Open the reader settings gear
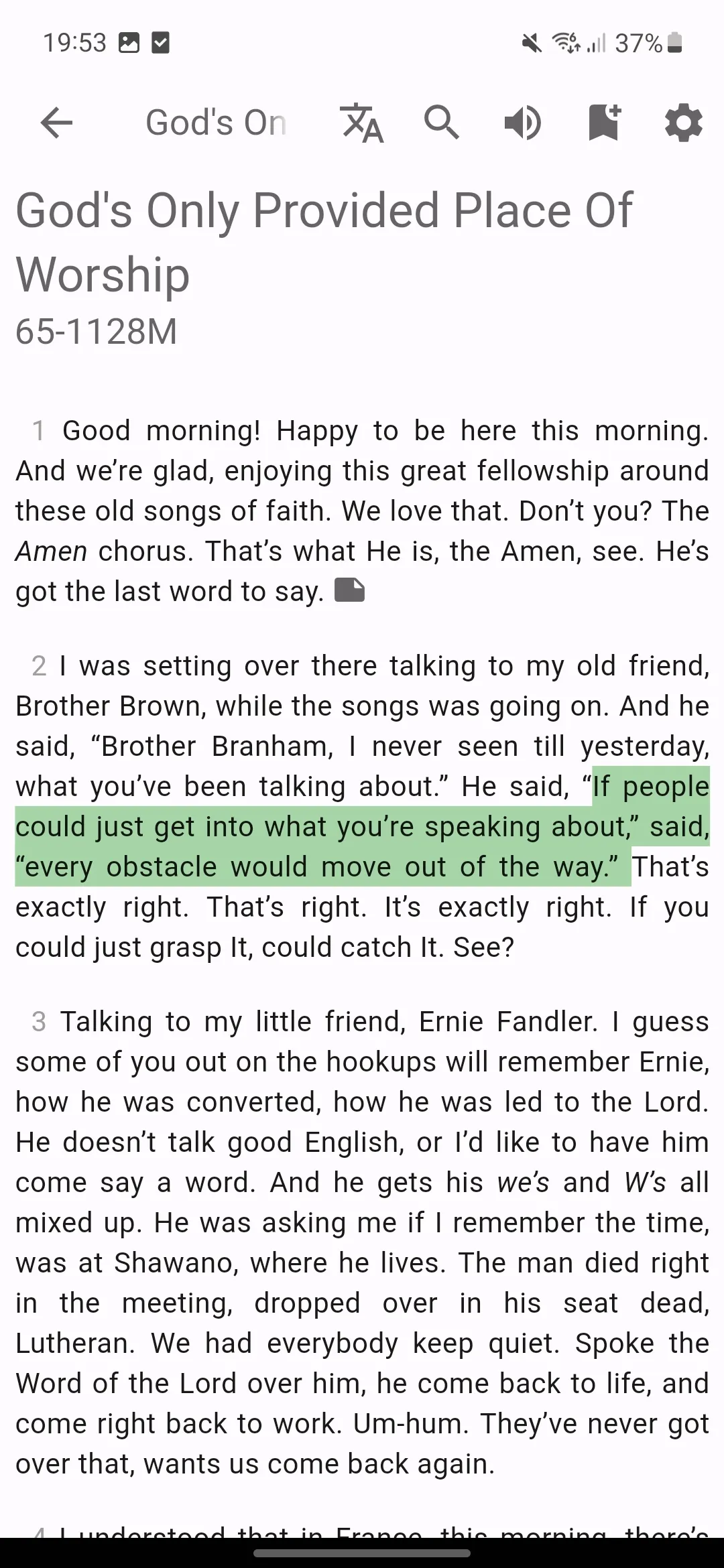Screen dimensions: 724x1568 684,123
